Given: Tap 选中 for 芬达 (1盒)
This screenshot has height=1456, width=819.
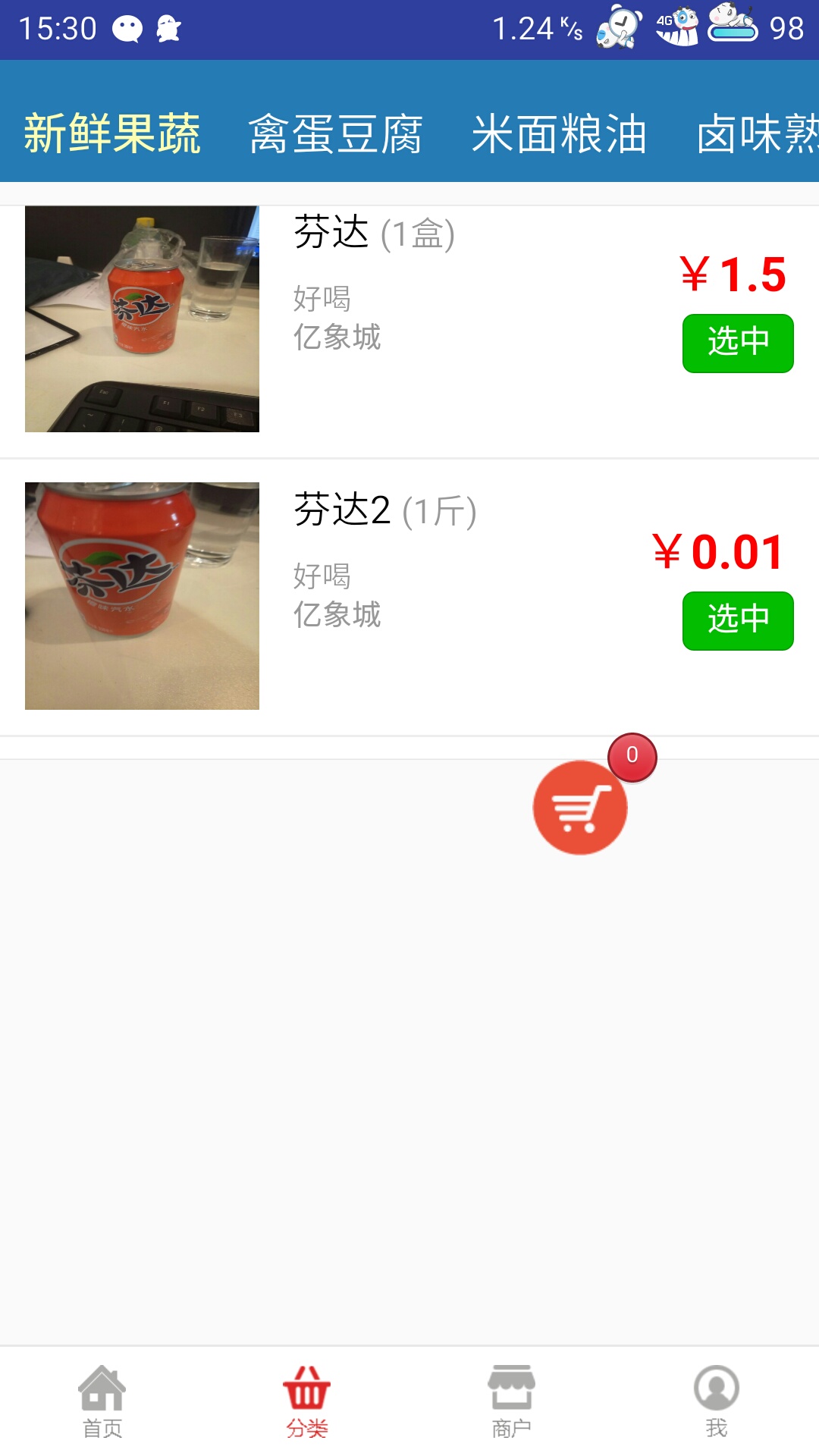Looking at the screenshot, I should 737,343.
